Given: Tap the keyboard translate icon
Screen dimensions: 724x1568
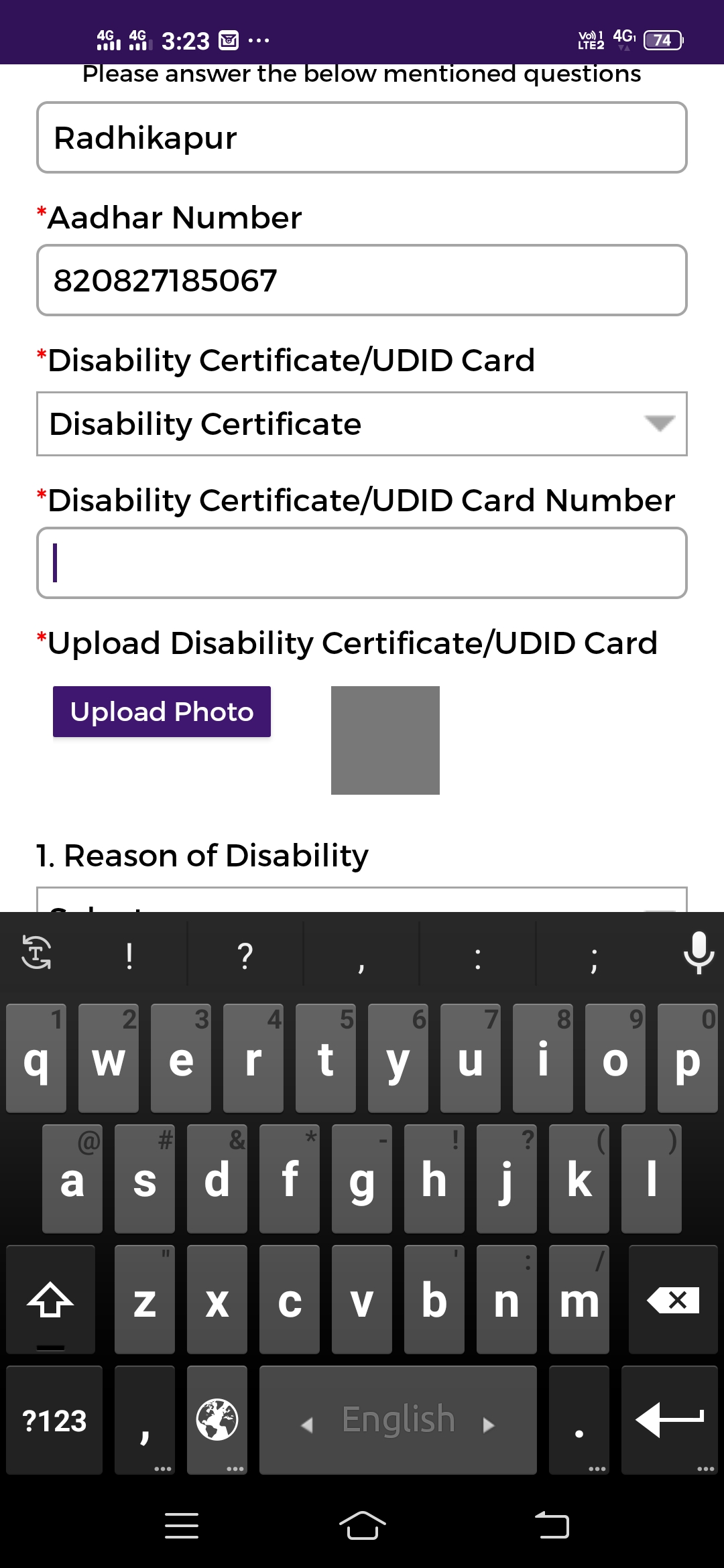Looking at the screenshot, I should (36, 952).
